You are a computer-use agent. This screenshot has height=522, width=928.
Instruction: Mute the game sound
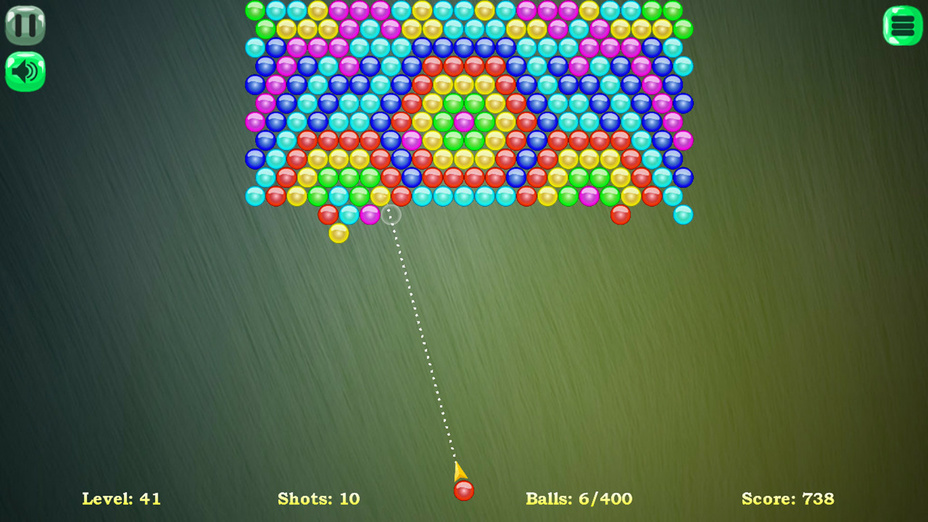[25, 71]
